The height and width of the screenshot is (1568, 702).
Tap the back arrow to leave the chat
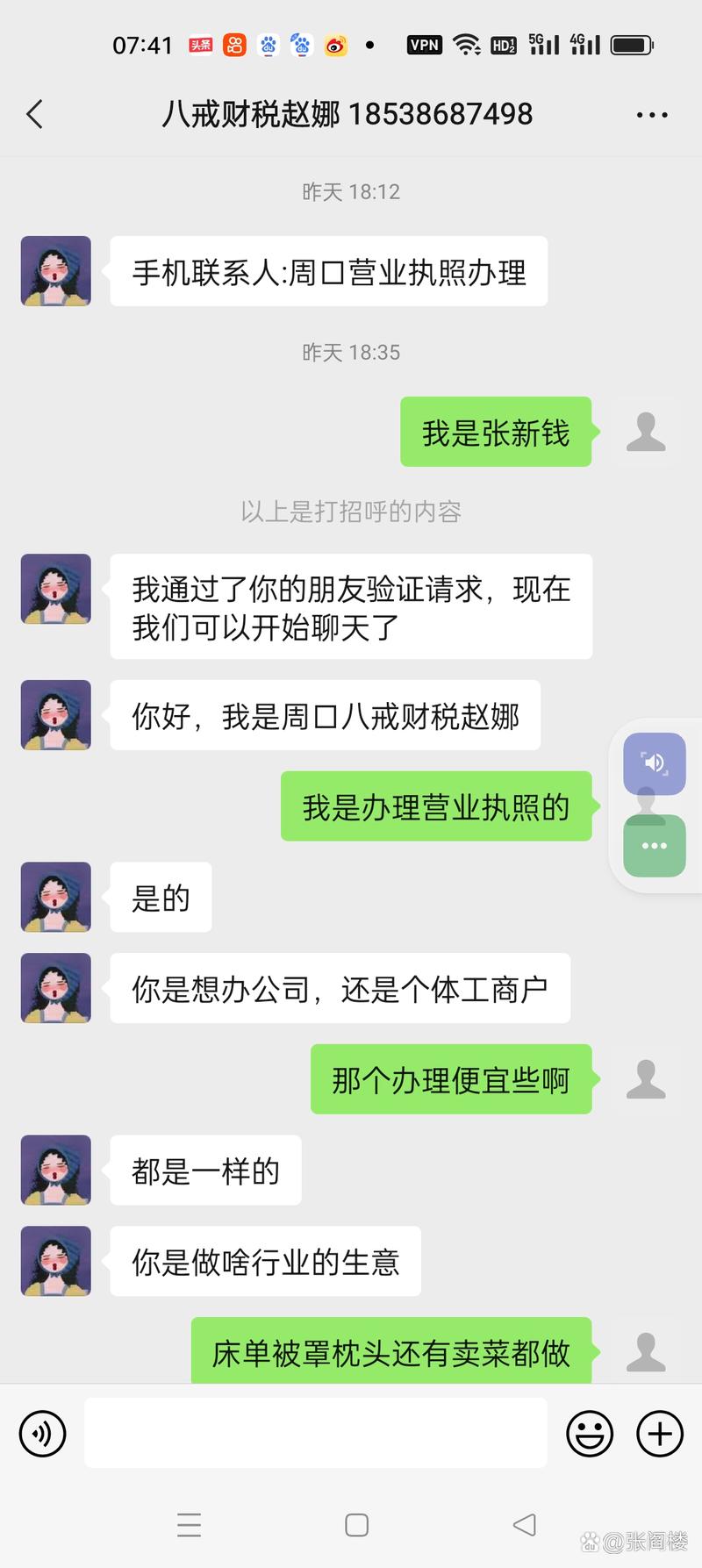coord(34,114)
